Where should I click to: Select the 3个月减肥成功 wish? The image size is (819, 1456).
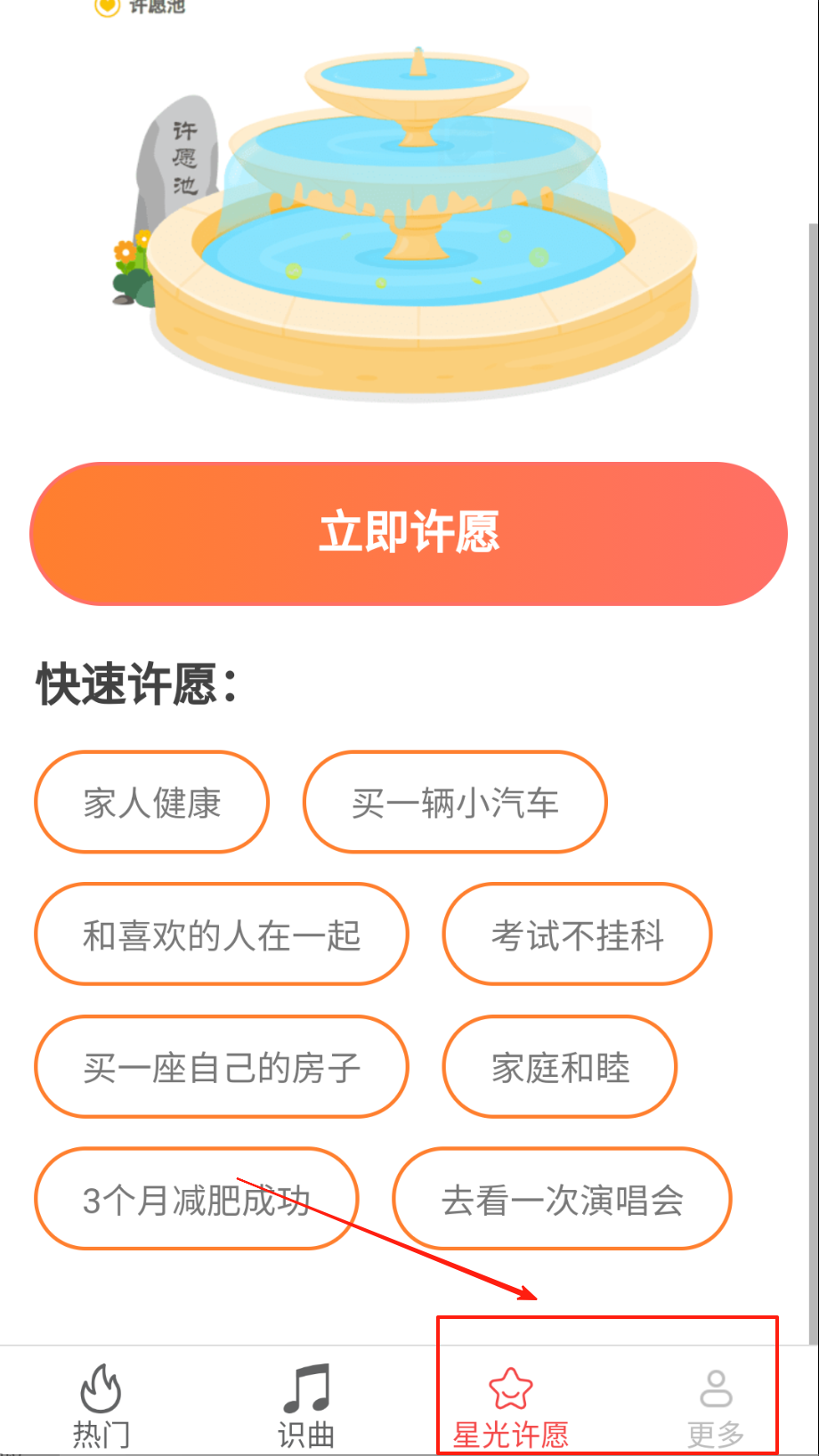point(196,1199)
